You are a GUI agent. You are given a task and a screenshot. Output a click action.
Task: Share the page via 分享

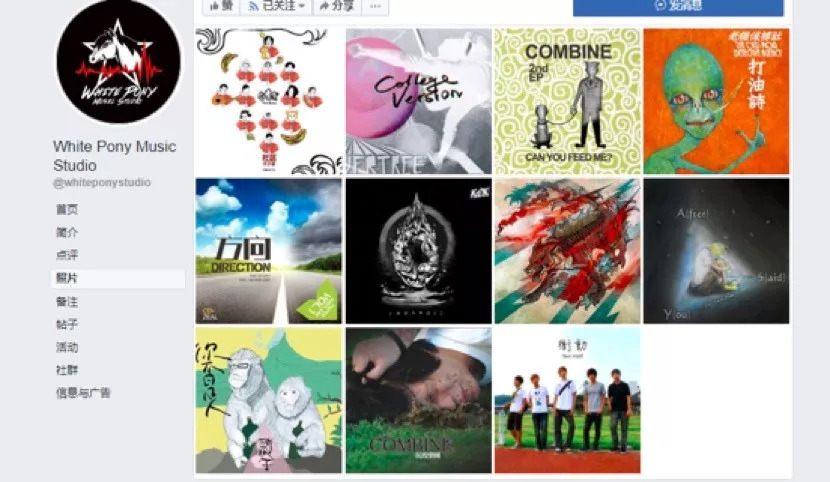tap(336, 6)
